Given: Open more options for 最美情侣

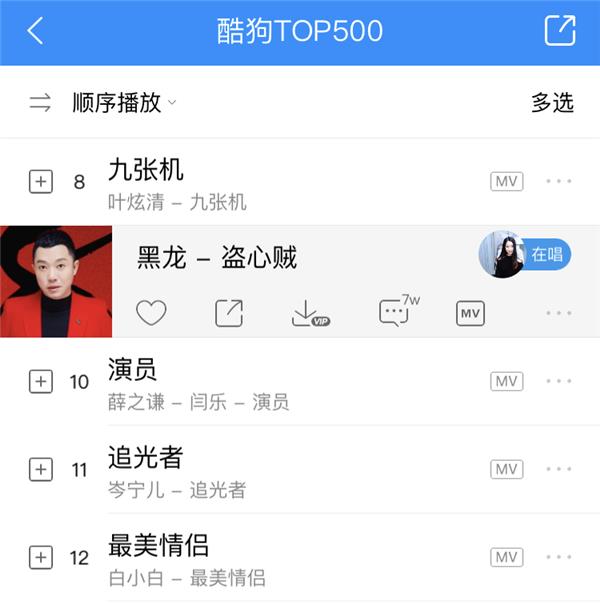Looking at the screenshot, I should coord(559,557).
